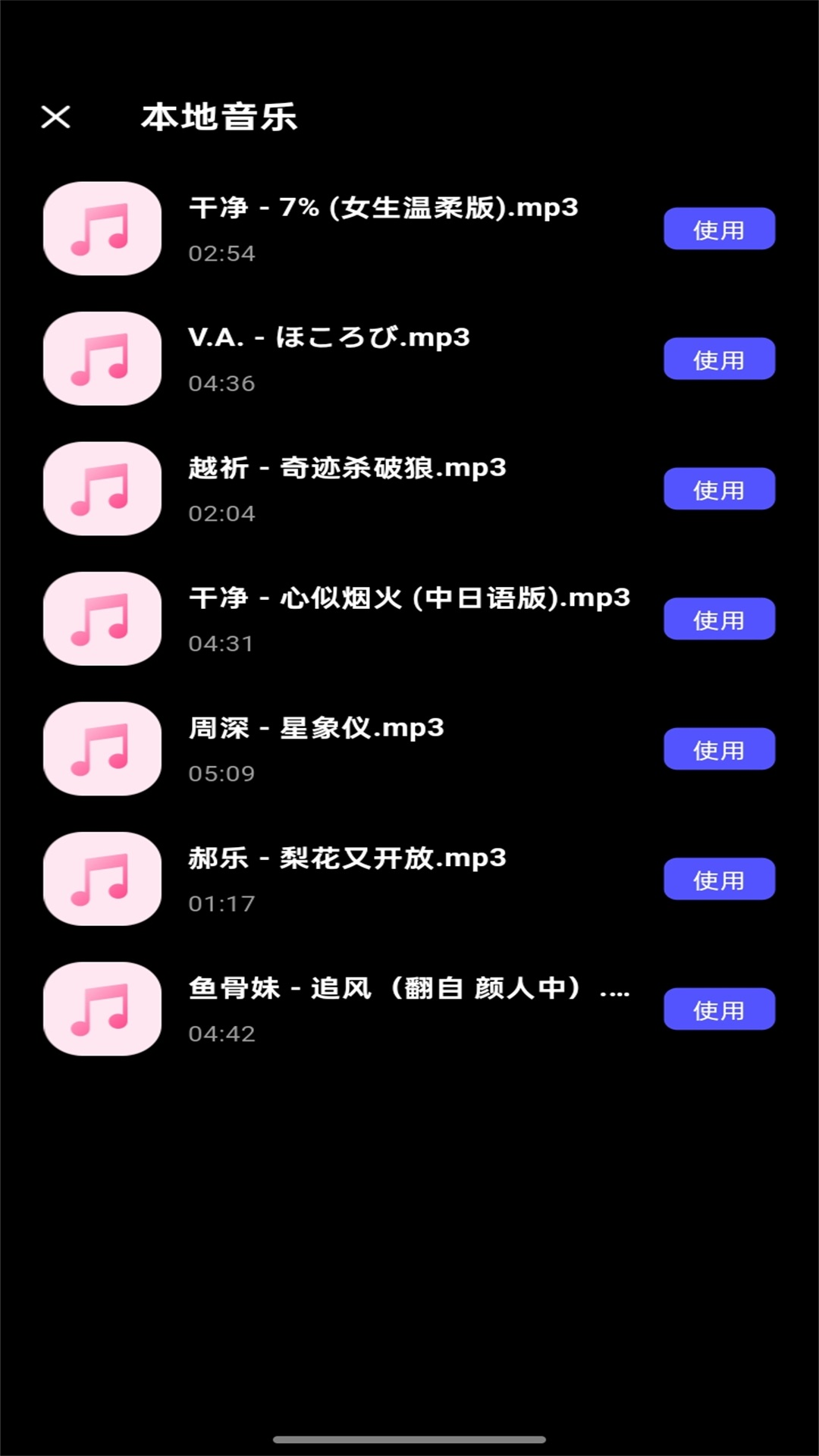Tap the music icon for 干净 - 心似烟火
This screenshot has height=1456, width=819.
[x=102, y=618]
